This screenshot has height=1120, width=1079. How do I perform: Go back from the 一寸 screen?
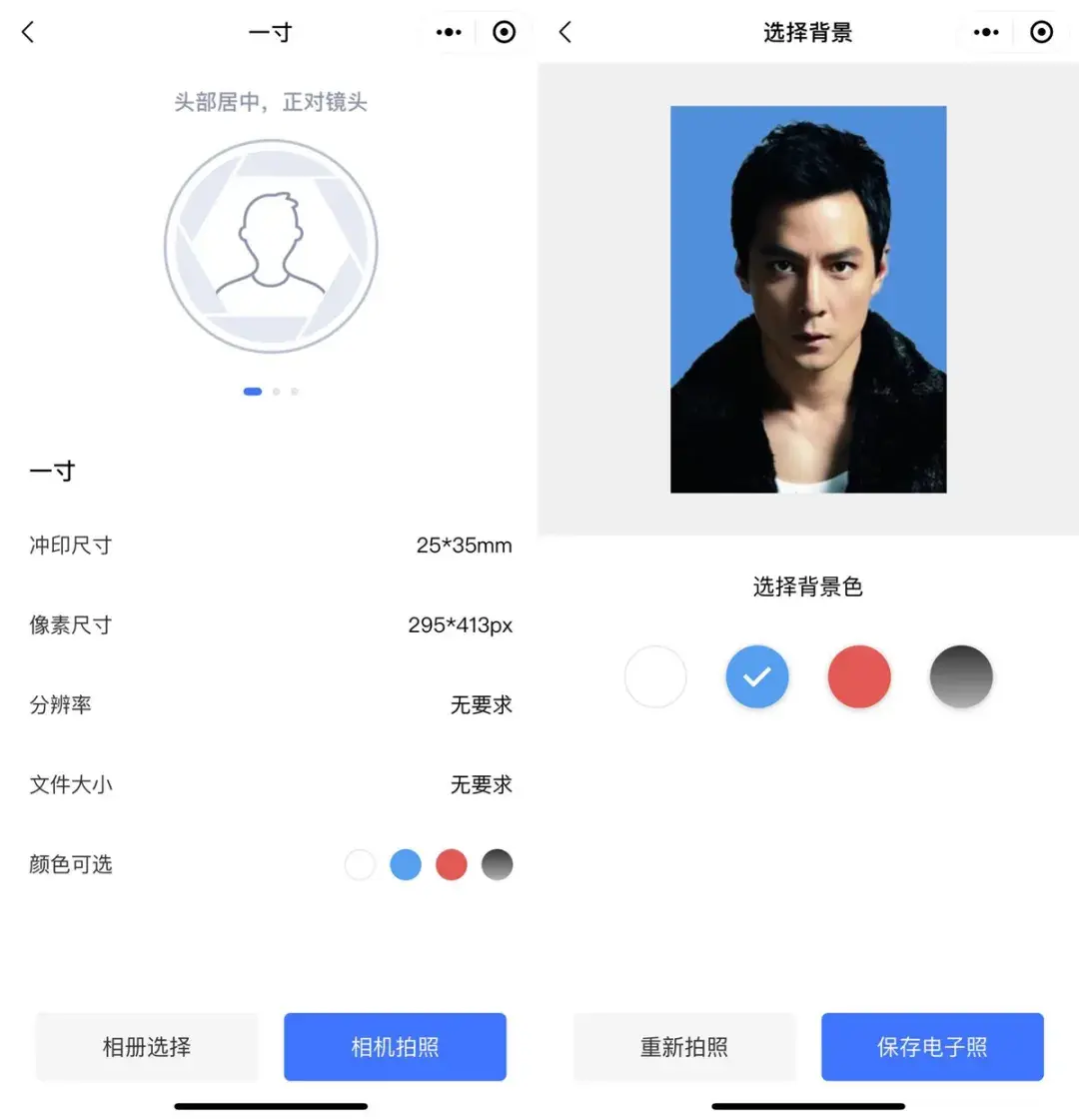click(28, 32)
